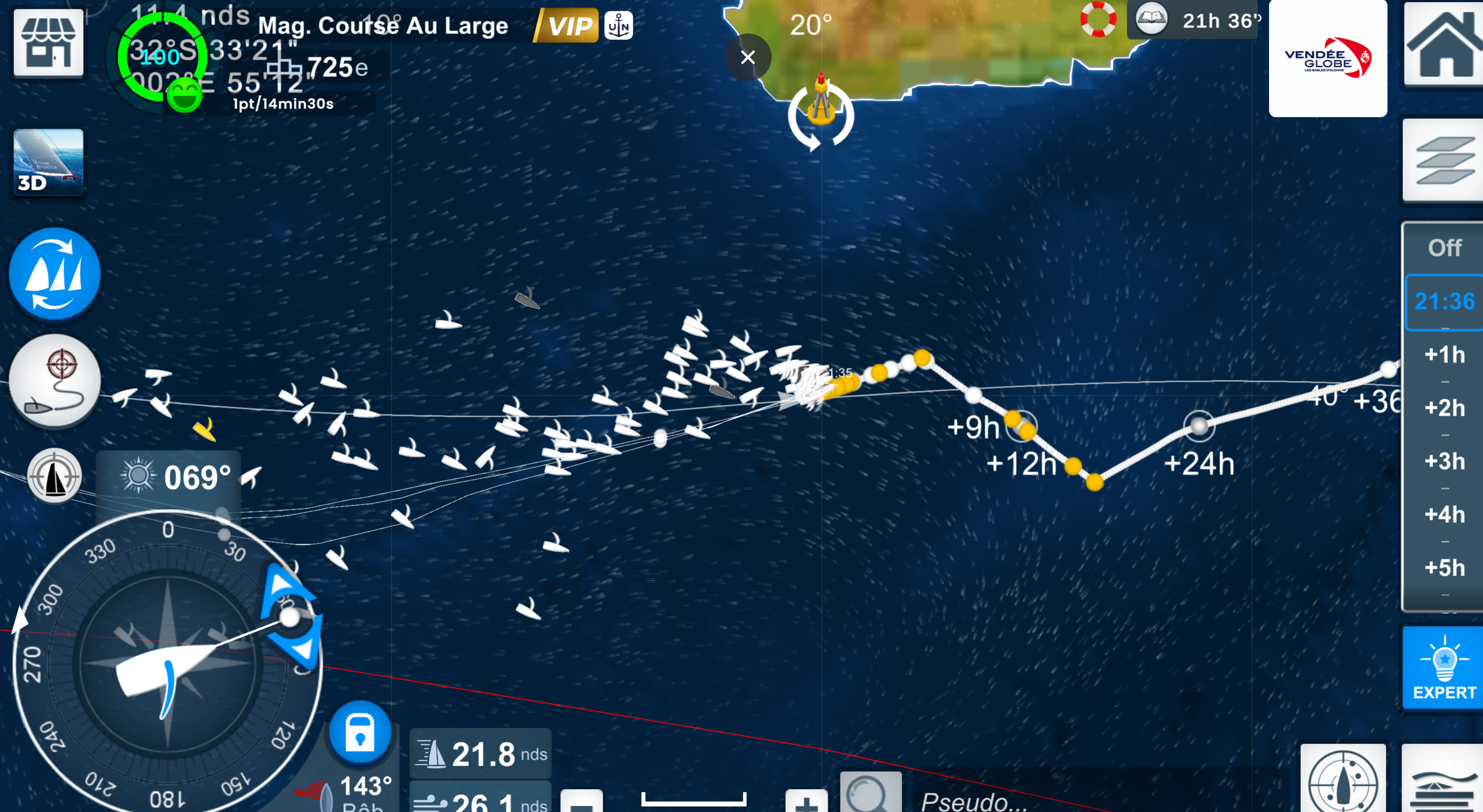Open the shop icon
Screen dimensions: 1483x812
pyautogui.click(x=49, y=43)
